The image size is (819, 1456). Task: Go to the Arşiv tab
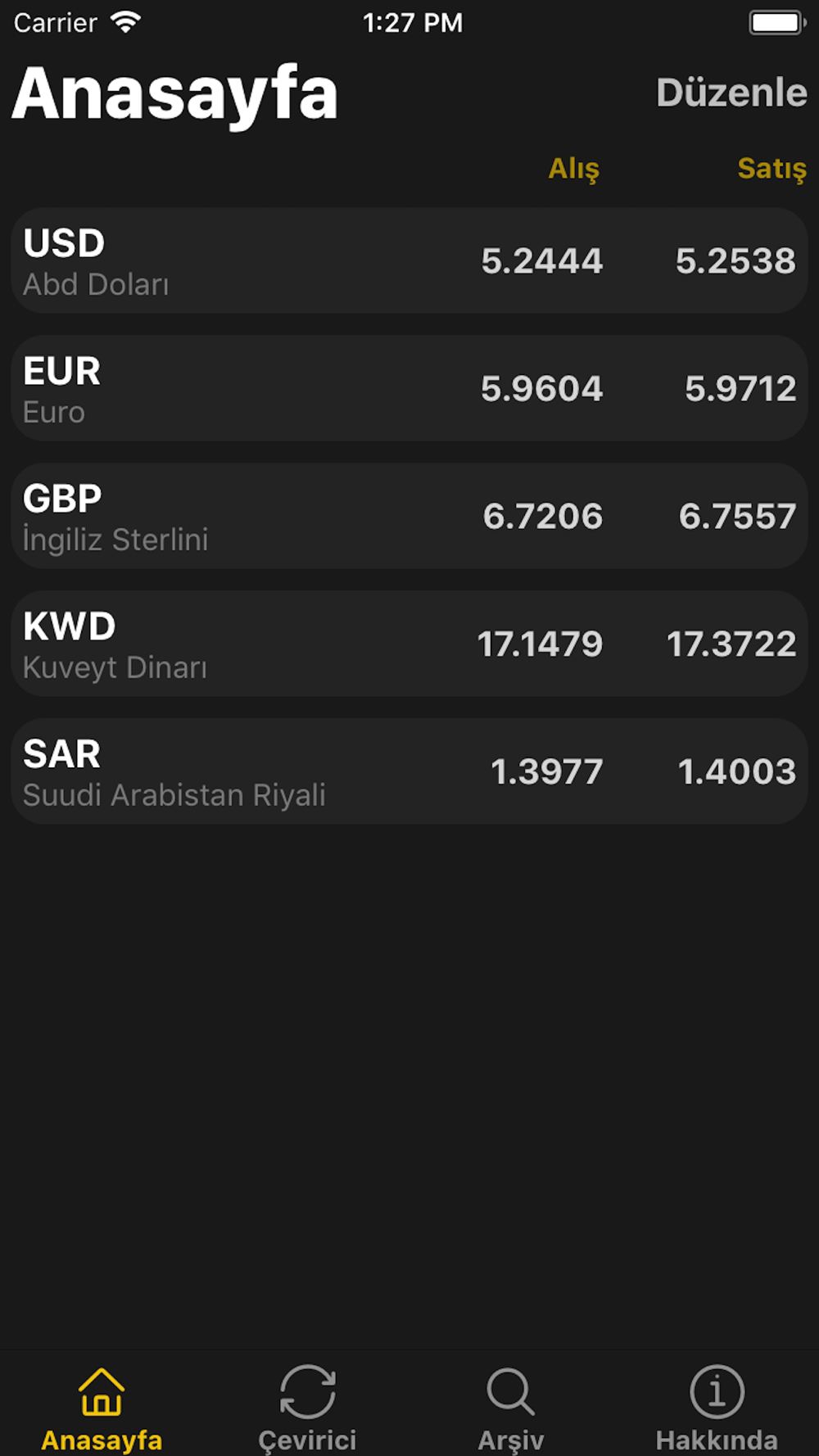click(511, 1409)
